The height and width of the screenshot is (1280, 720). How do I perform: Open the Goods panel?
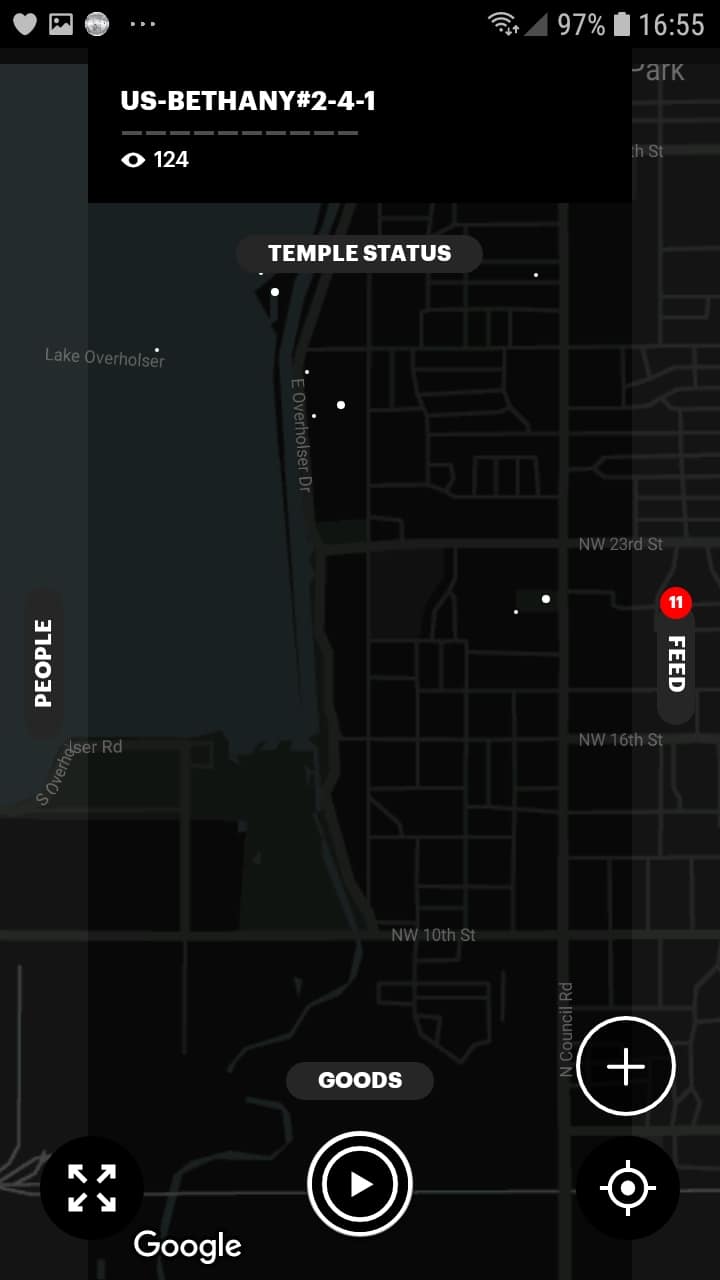pyautogui.click(x=360, y=1081)
